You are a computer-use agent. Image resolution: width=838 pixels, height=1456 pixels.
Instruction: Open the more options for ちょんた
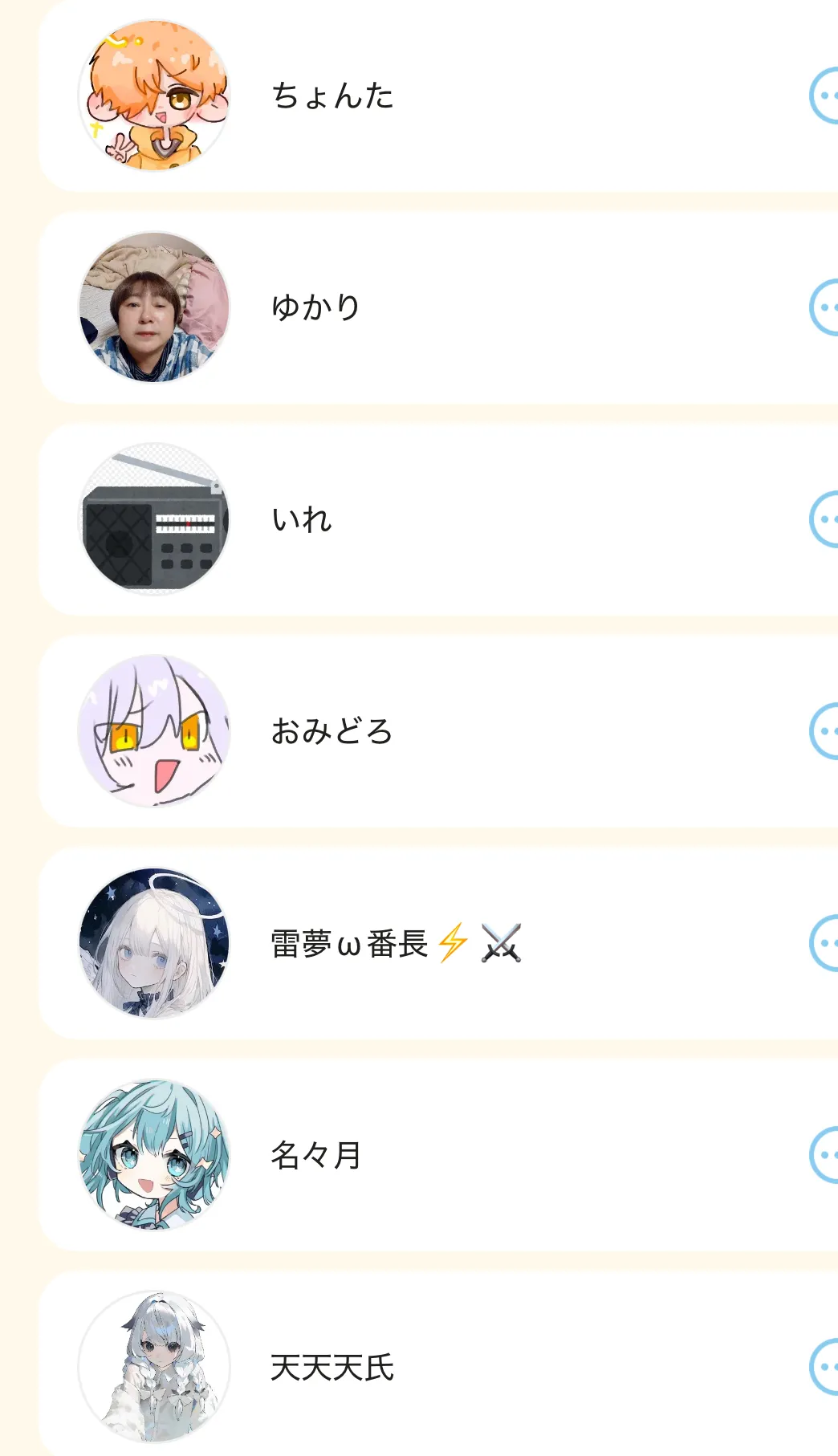[824, 96]
